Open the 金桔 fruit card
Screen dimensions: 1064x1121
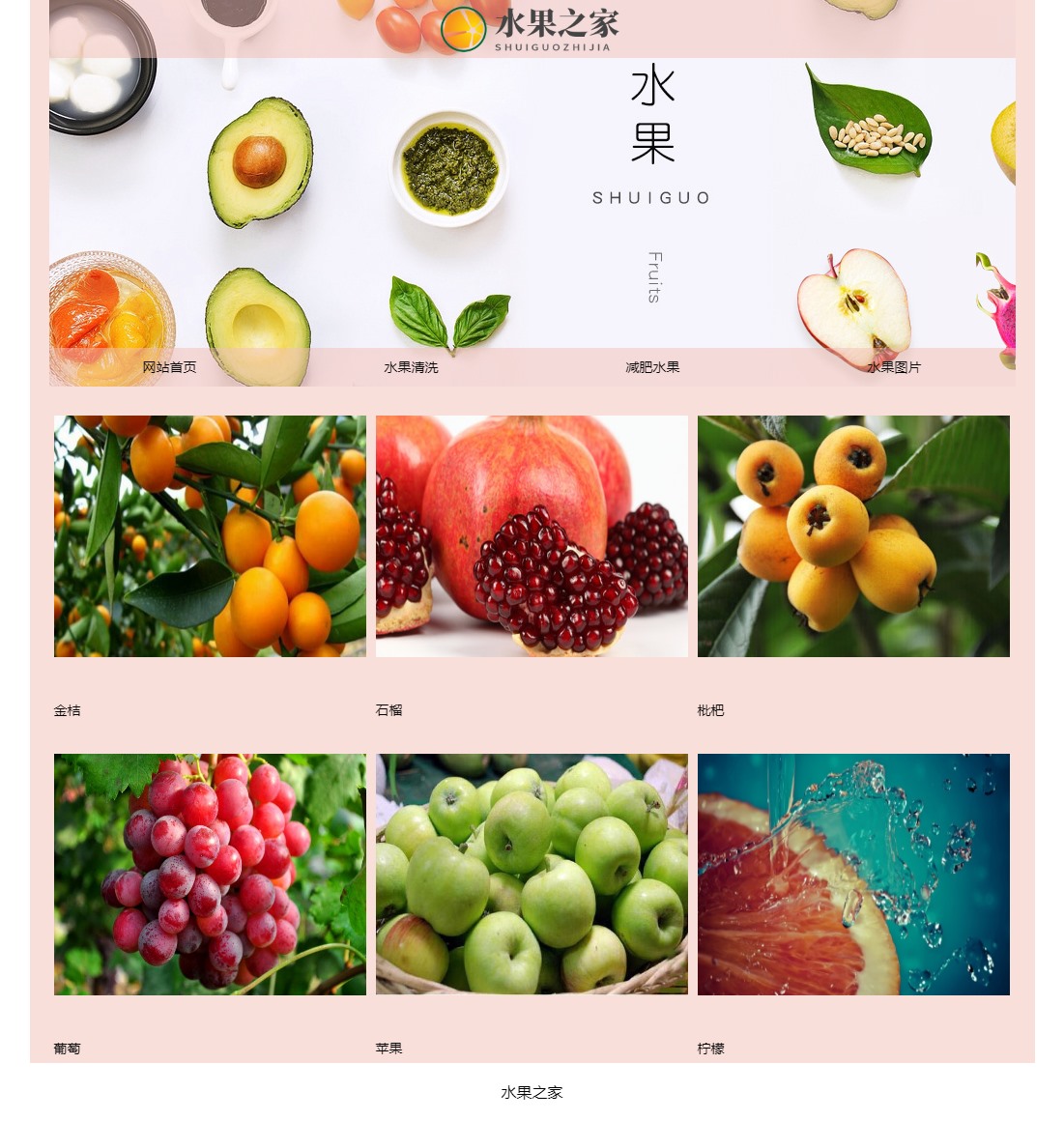210,536
